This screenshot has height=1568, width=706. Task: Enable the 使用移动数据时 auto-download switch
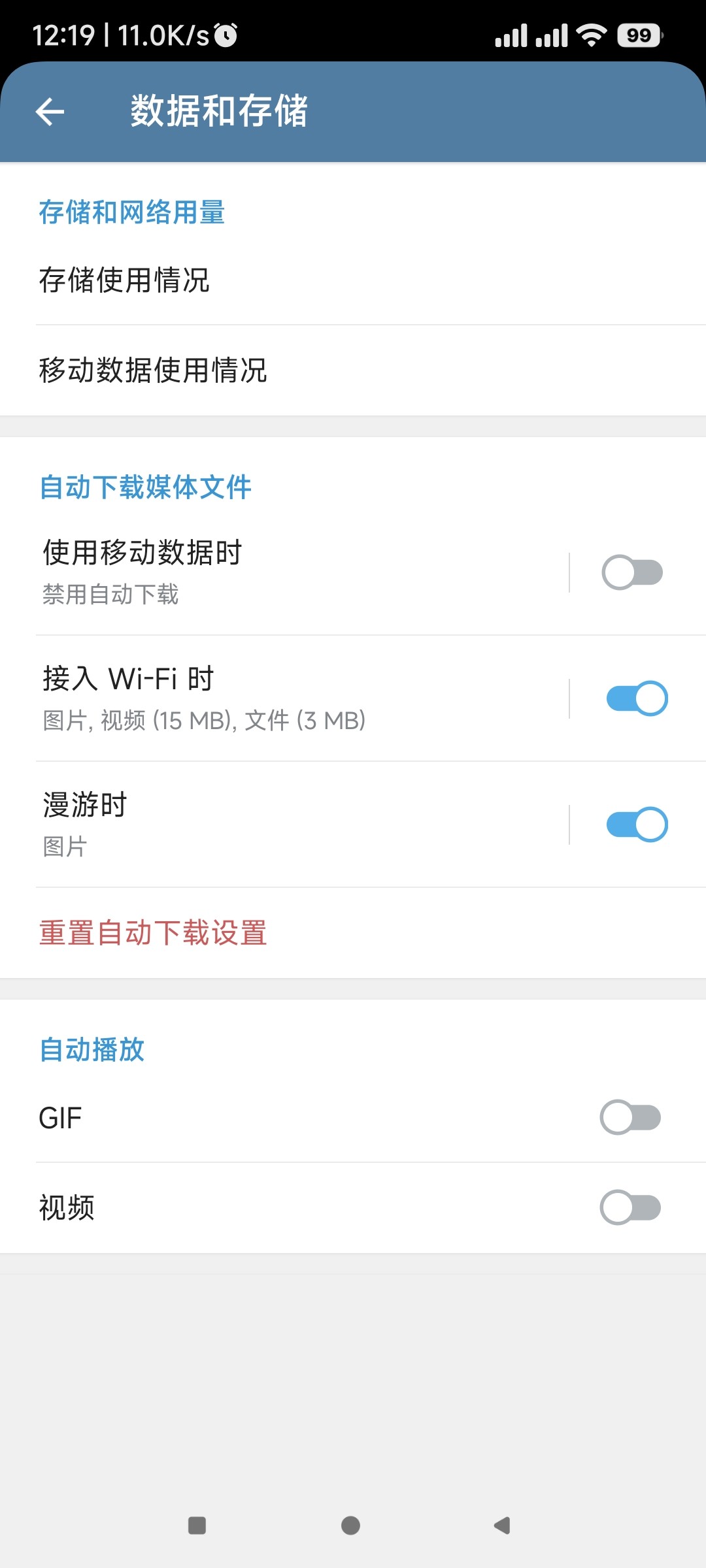(x=632, y=572)
